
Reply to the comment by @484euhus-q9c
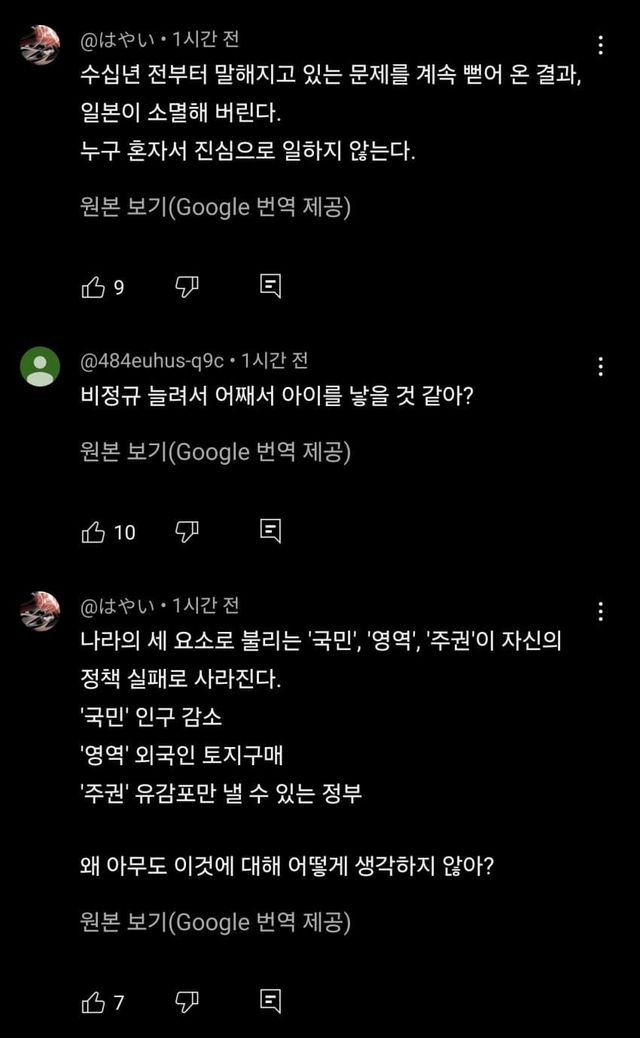tap(270, 531)
